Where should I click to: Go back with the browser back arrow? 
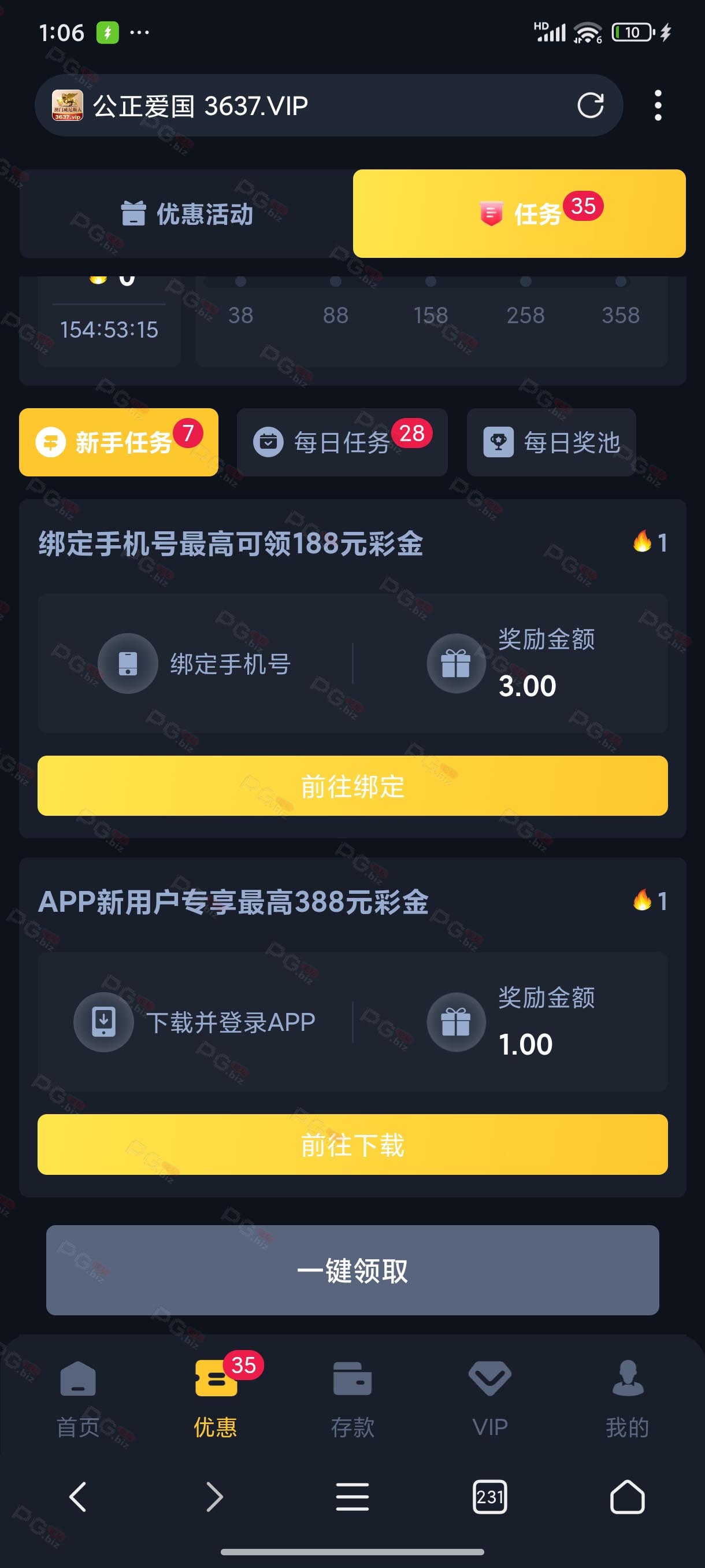coord(78,1496)
